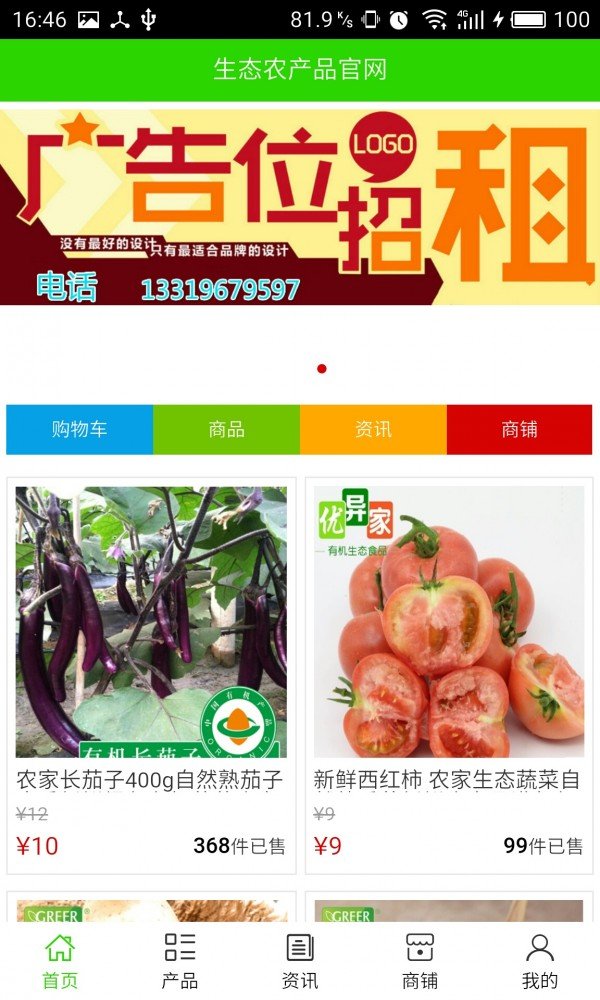Go to the 我的 profile tab
The image size is (600, 1000).
tap(540, 960)
